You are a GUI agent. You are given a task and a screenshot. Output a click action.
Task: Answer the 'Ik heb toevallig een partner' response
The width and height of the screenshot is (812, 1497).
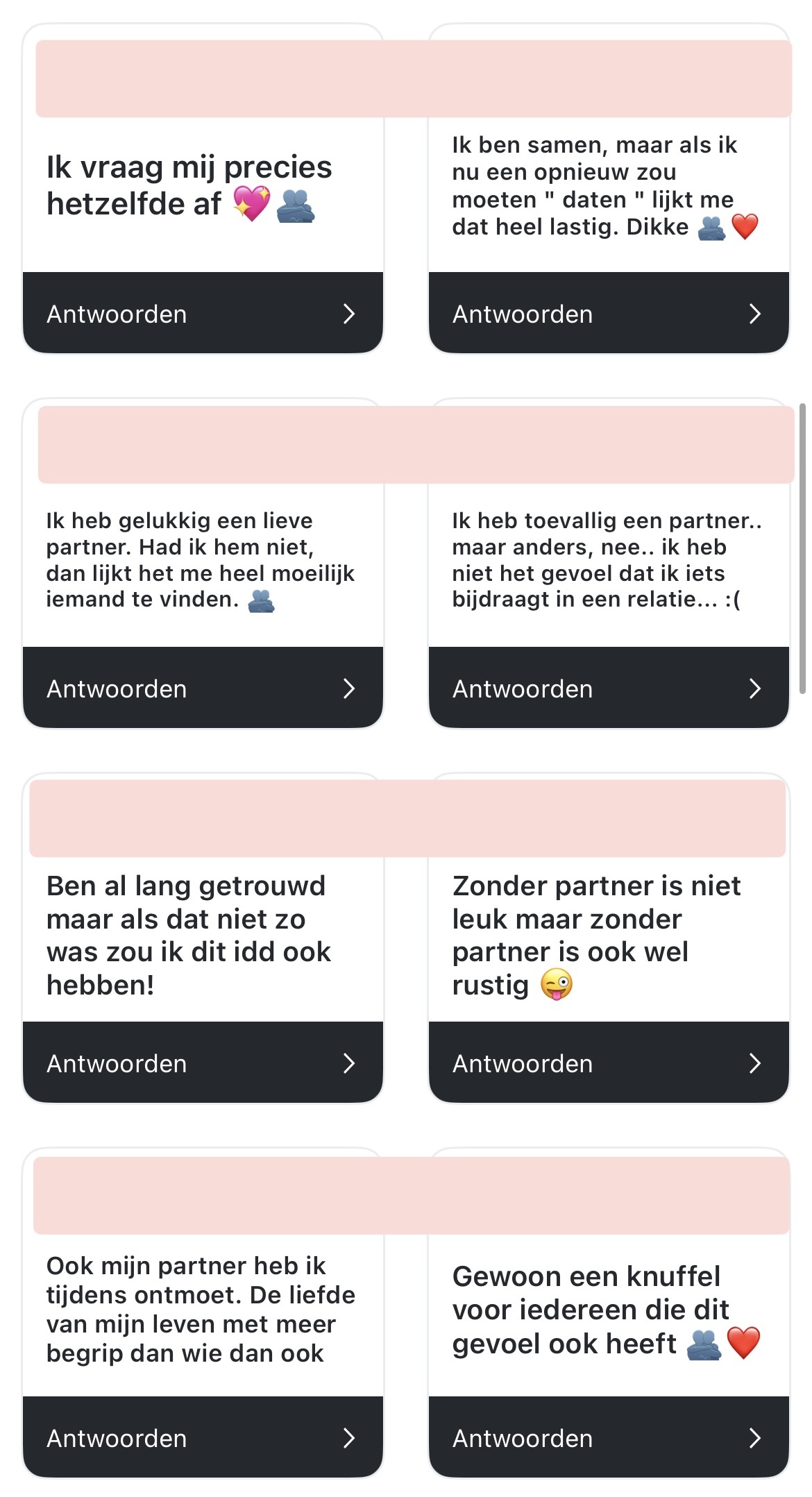pyautogui.click(x=608, y=688)
